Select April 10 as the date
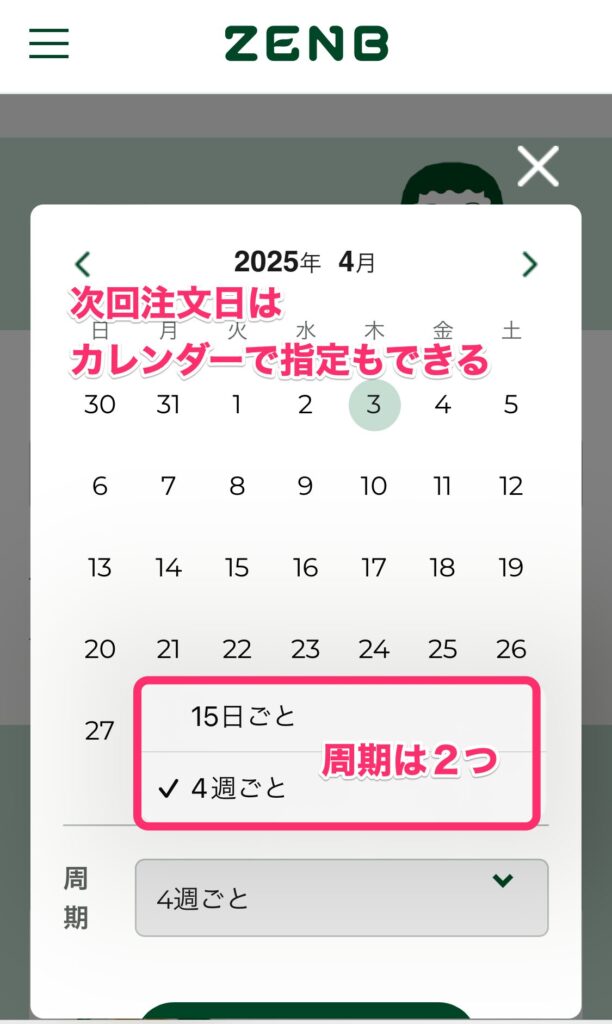The height and width of the screenshot is (1024, 612). [374, 486]
